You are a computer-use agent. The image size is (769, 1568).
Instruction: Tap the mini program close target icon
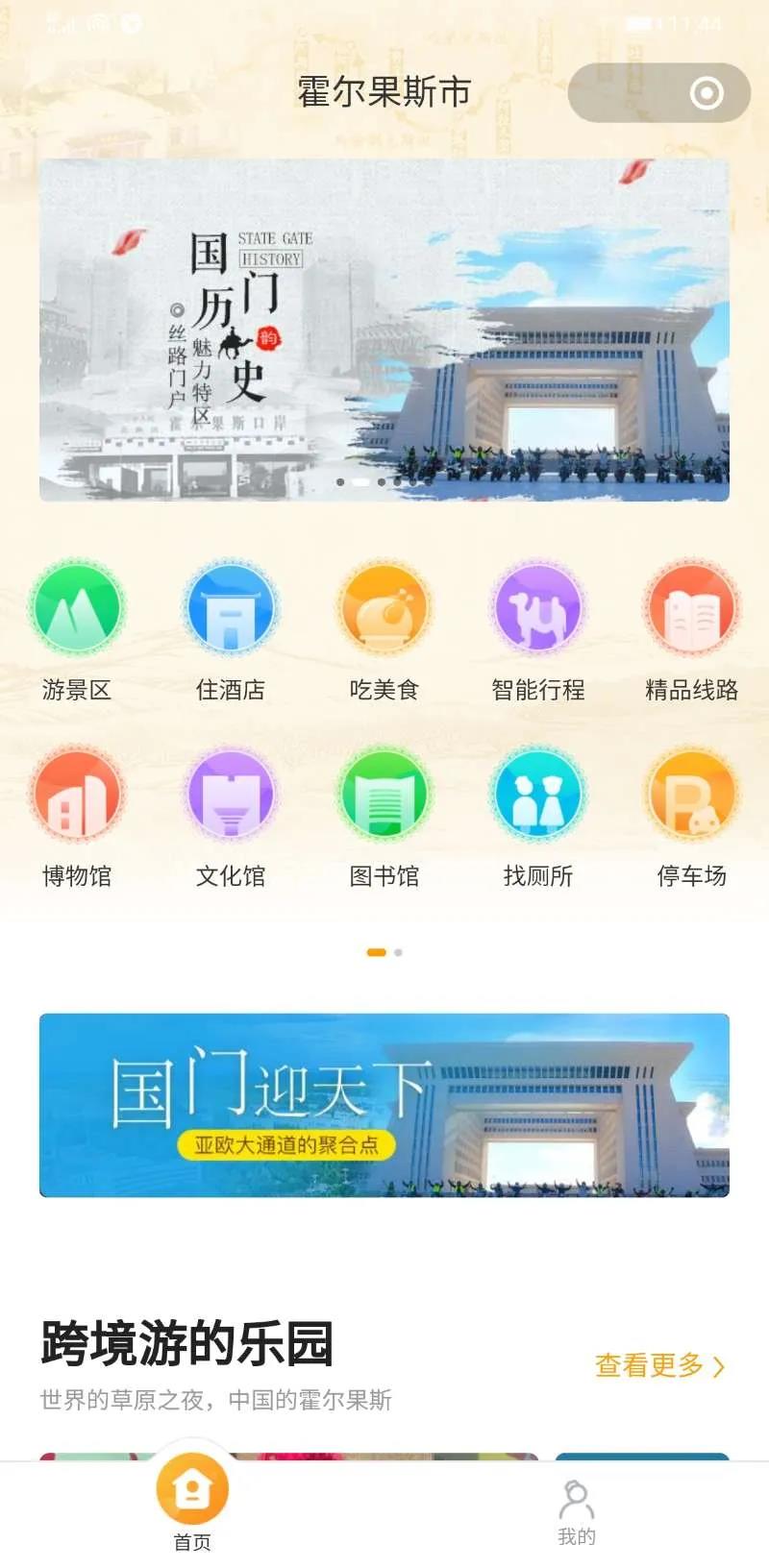[707, 93]
